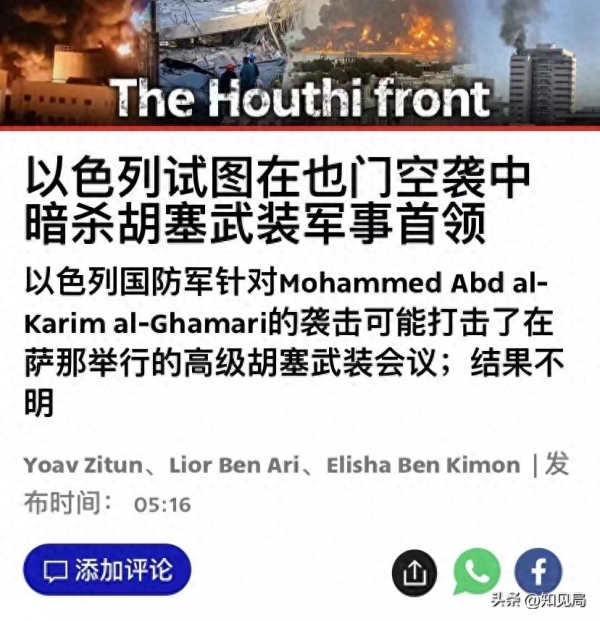The height and width of the screenshot is (621, 600).
Task: Share the article via WhatsApp
Action: pyautogui.click(x=476, y=572)
